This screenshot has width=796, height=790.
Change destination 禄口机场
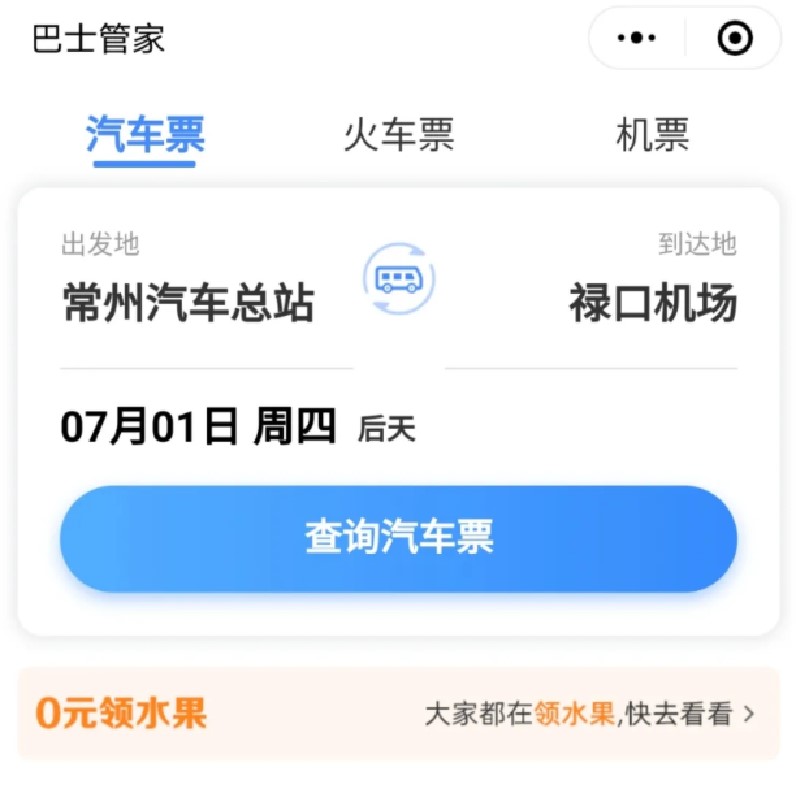(653, 302)
